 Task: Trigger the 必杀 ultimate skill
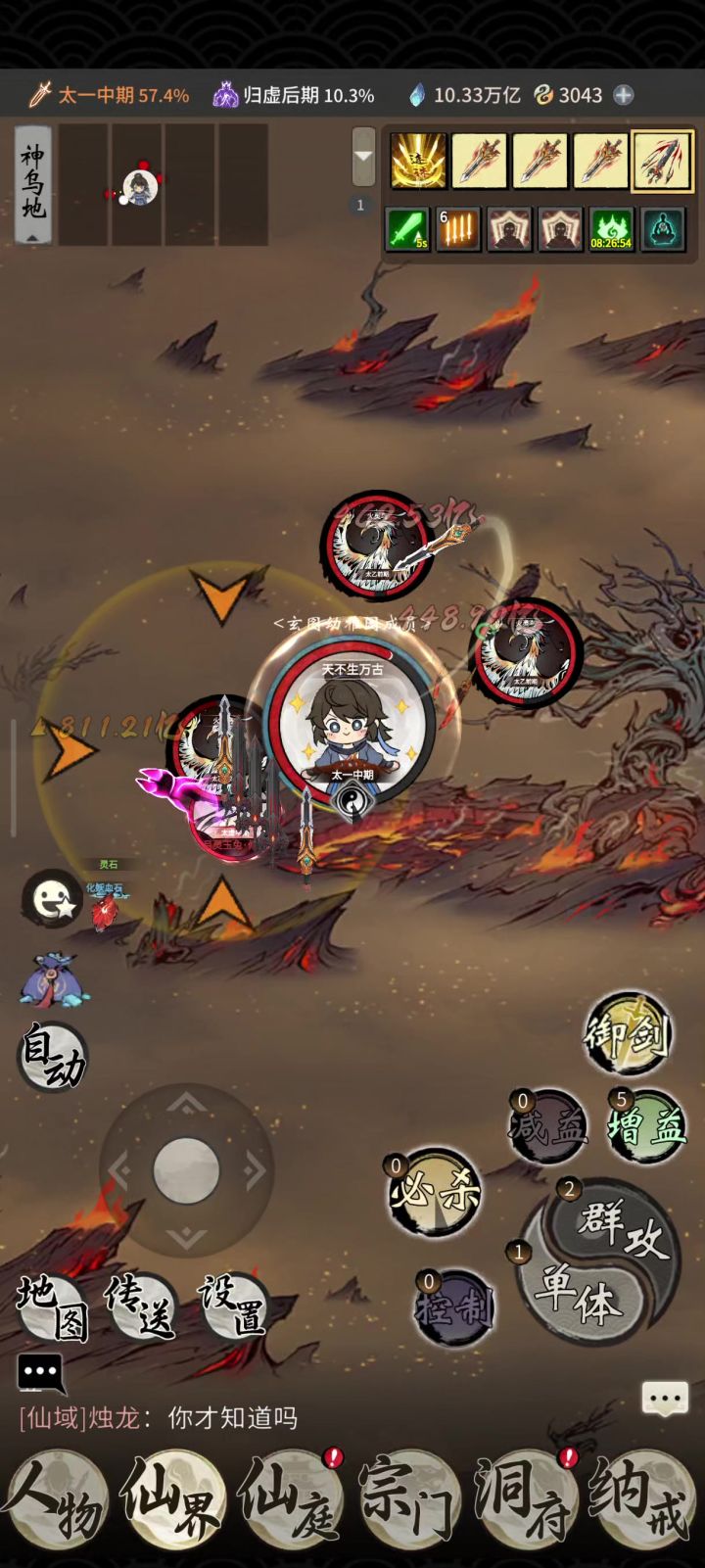[435, 1192]
